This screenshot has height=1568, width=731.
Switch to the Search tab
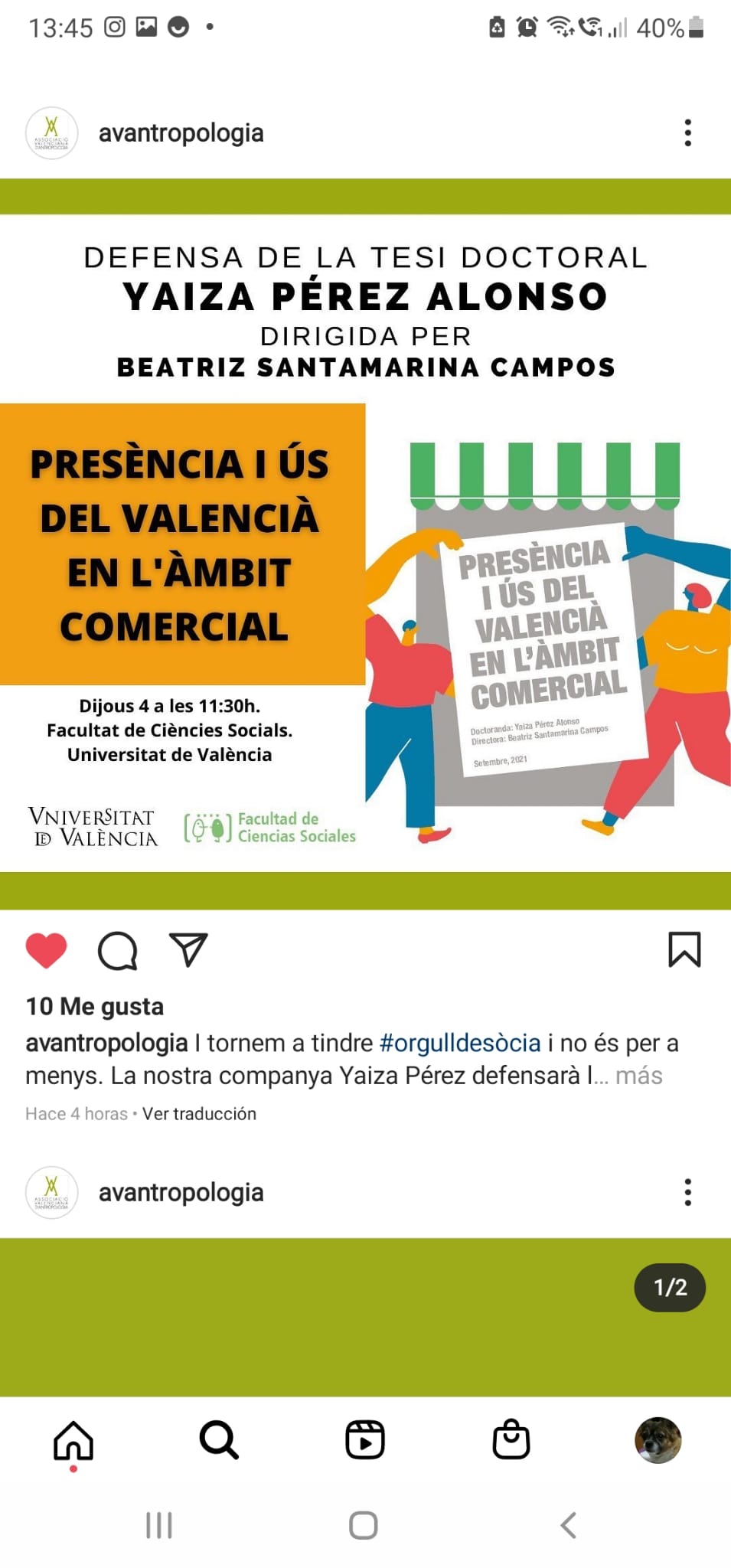pyautogui.click(x=220, y=1441)
